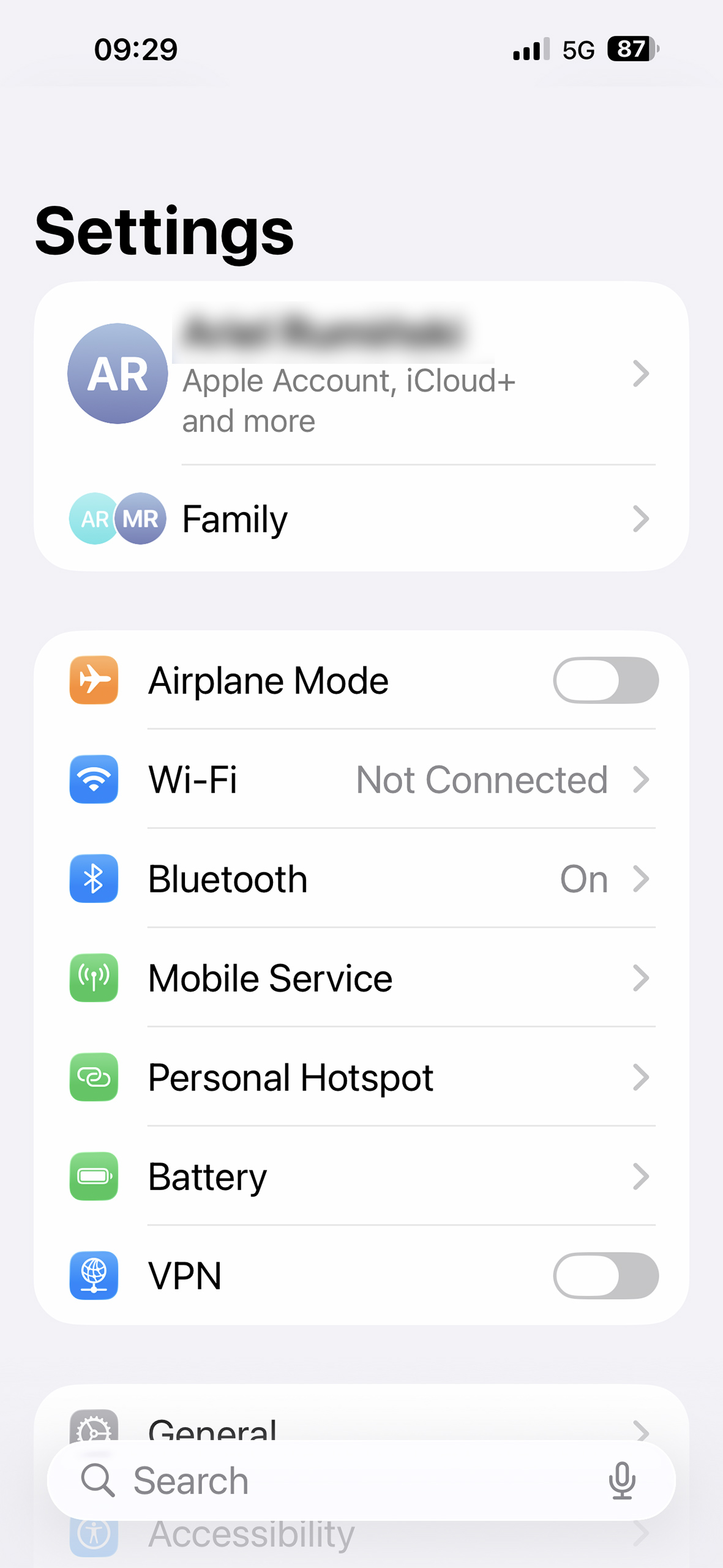Viewport: 723px width, 1568px height.
Task: Toggle Airplane Mode switch
Action: tap(605, 680)
